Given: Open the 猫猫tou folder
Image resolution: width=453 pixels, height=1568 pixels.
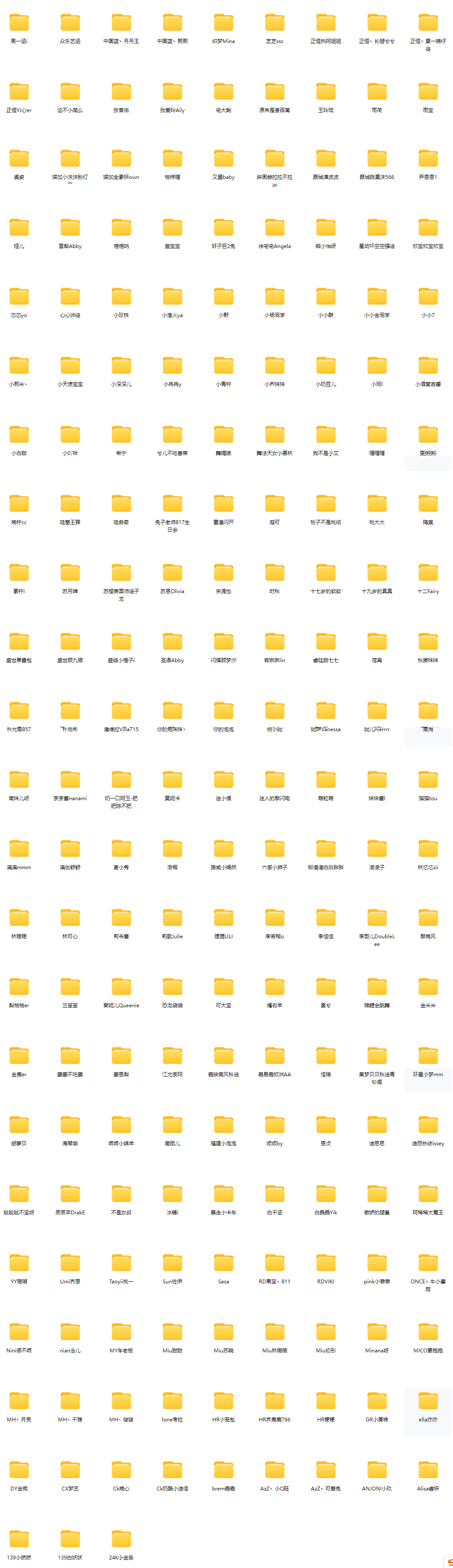Looking at the screenshot, I should point(428,781).
